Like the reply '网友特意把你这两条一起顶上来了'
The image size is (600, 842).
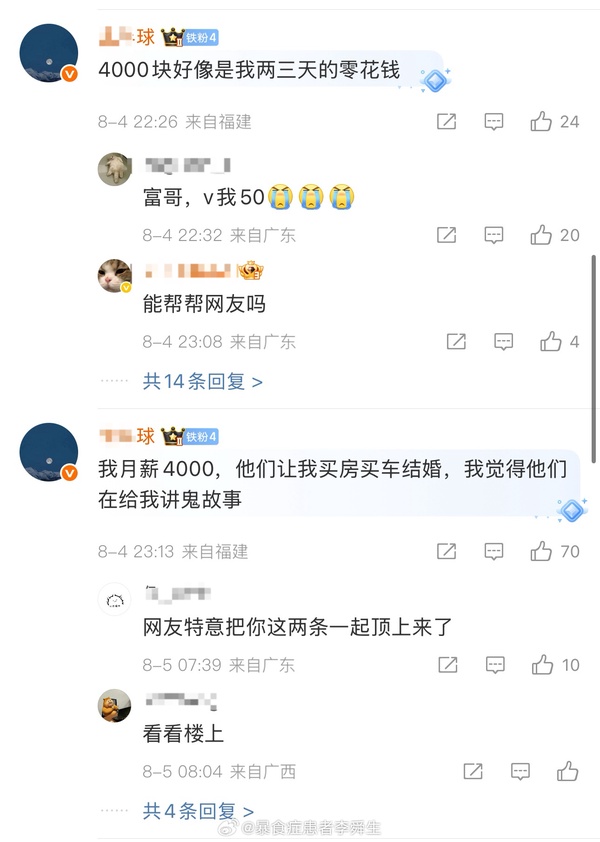542,665
